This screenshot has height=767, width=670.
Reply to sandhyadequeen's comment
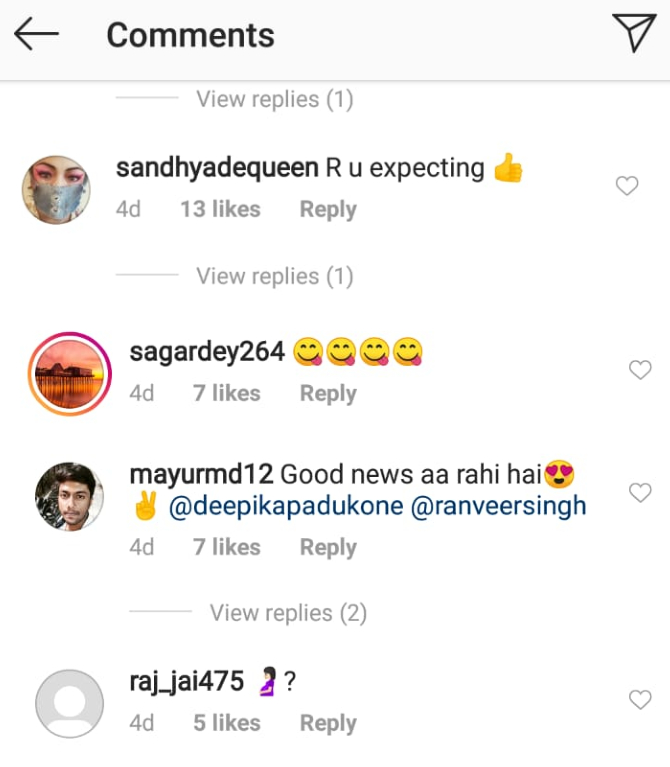coord(328,210)
